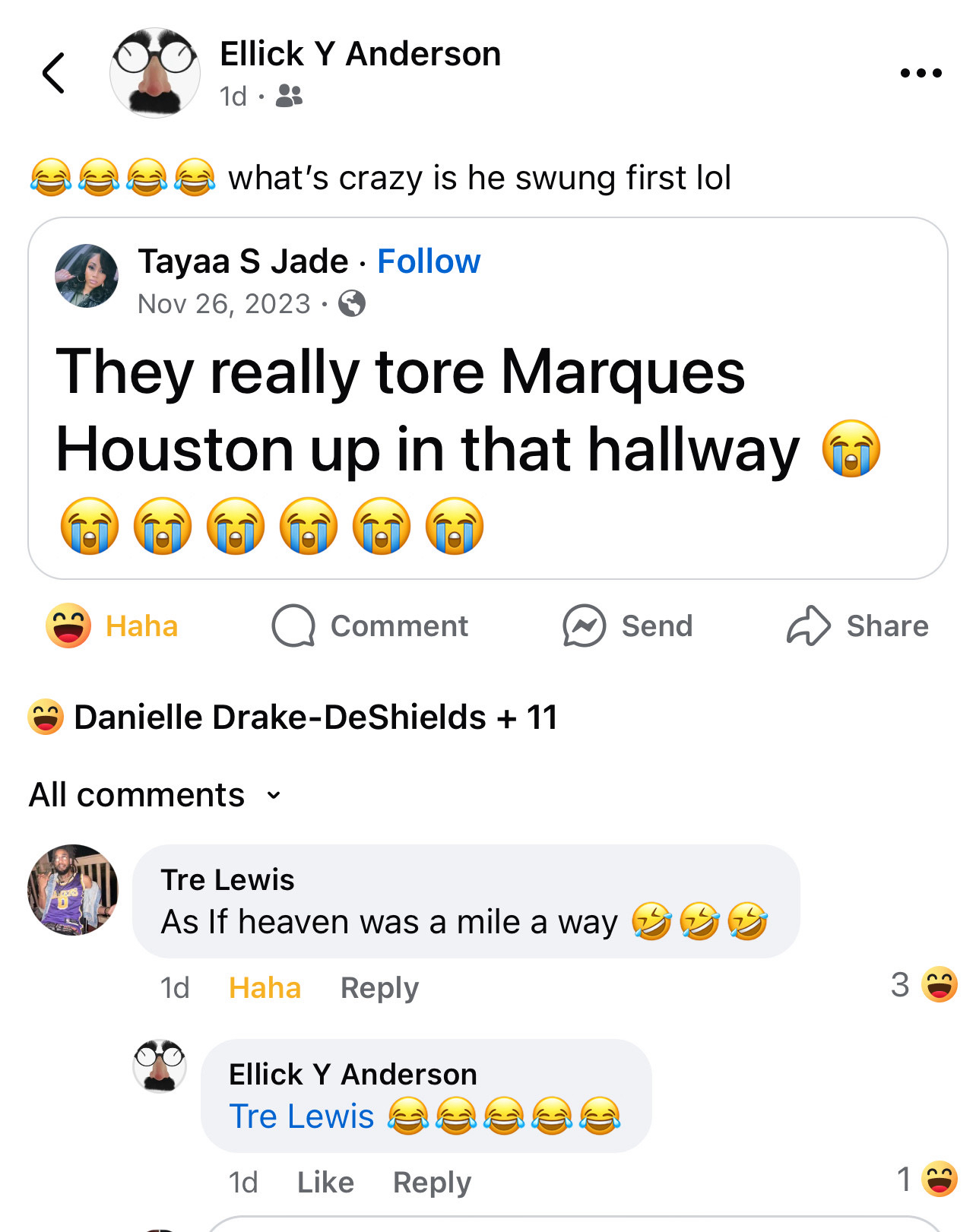Image resolution: width=976 pixels, height=1232 pixels.
Task: Open the three-dot post options menu
Action: click(921, 73)
